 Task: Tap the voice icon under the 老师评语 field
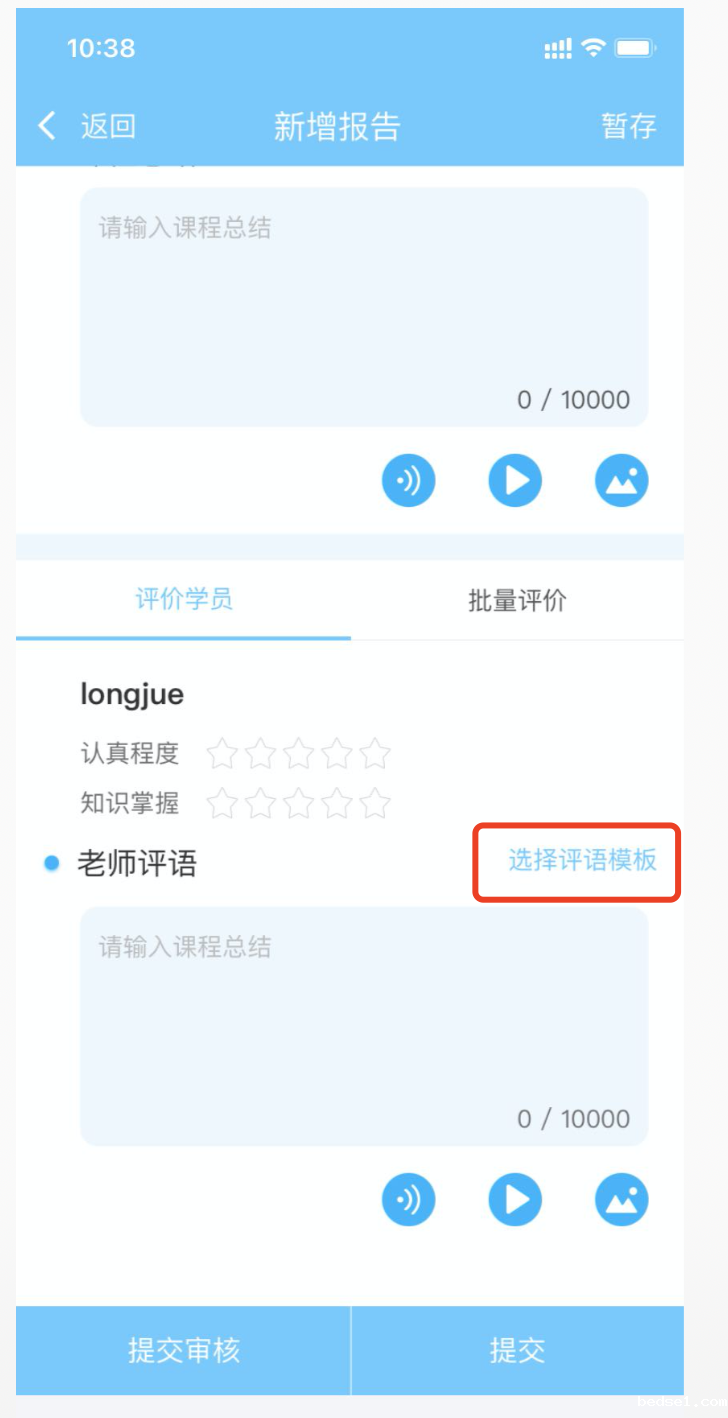pyautogui.click(x=408, y=1199)
